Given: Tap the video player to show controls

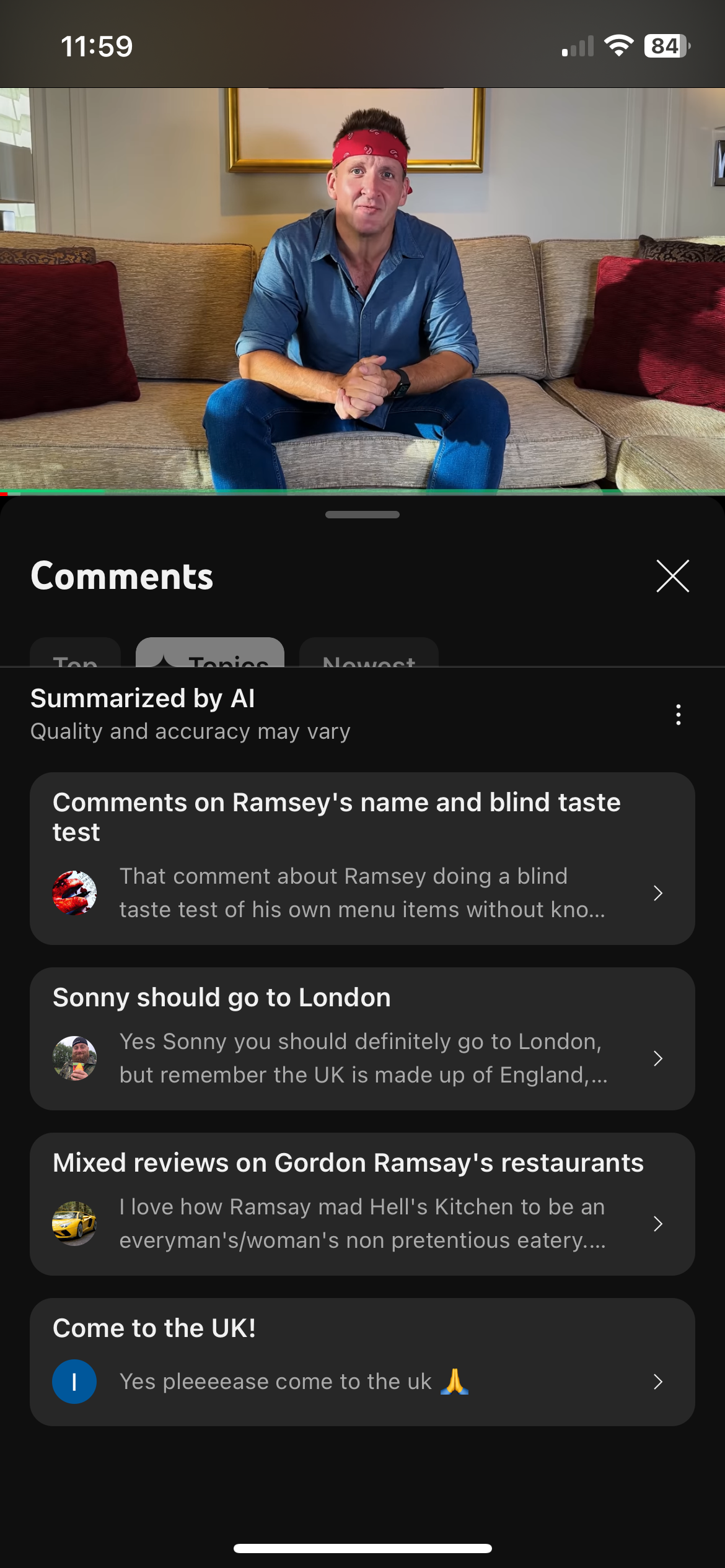Looking at the screenshot, I should pos(362,290).
